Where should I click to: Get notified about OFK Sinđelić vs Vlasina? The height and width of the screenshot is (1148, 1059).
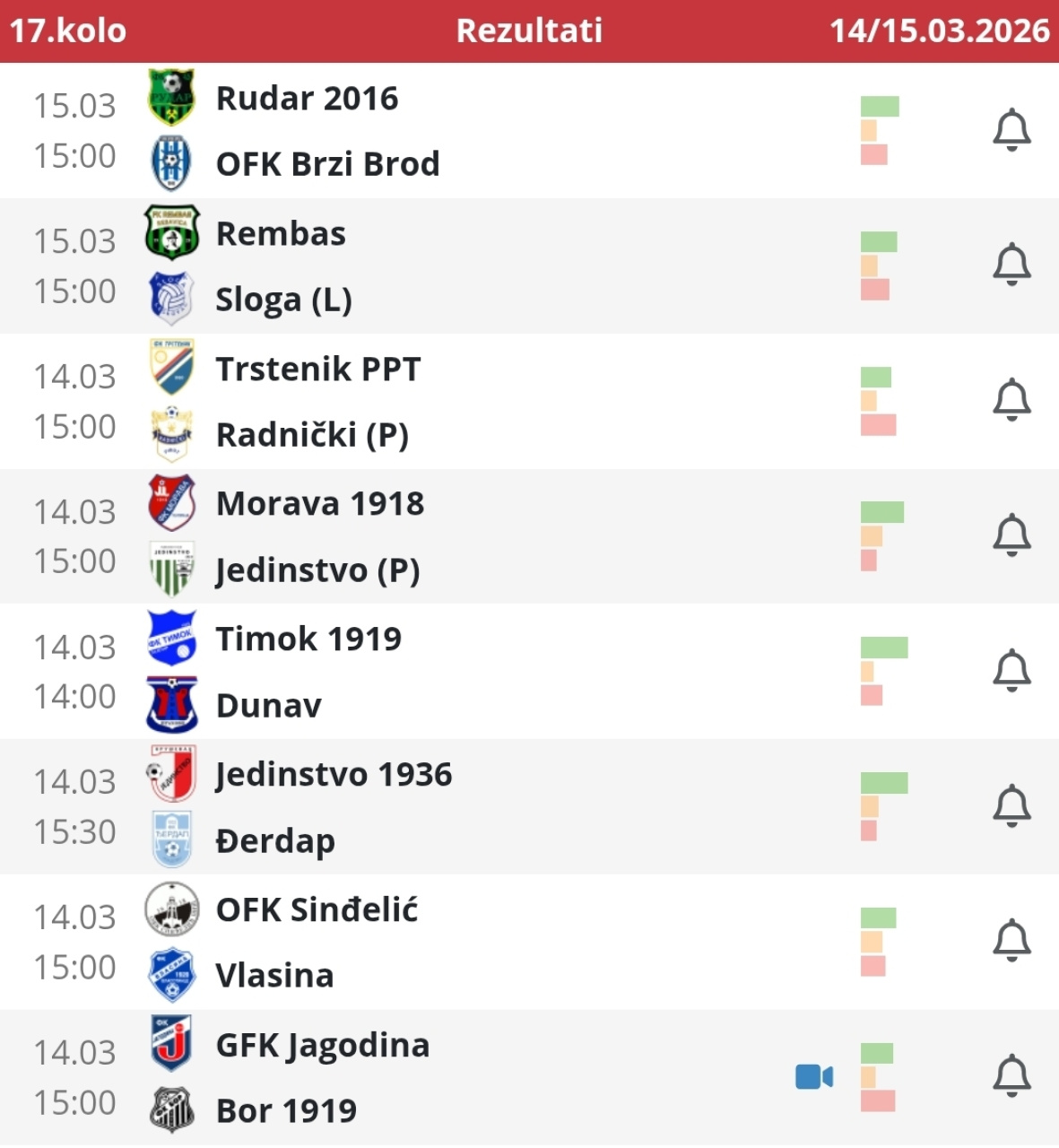pos(1011,941)
